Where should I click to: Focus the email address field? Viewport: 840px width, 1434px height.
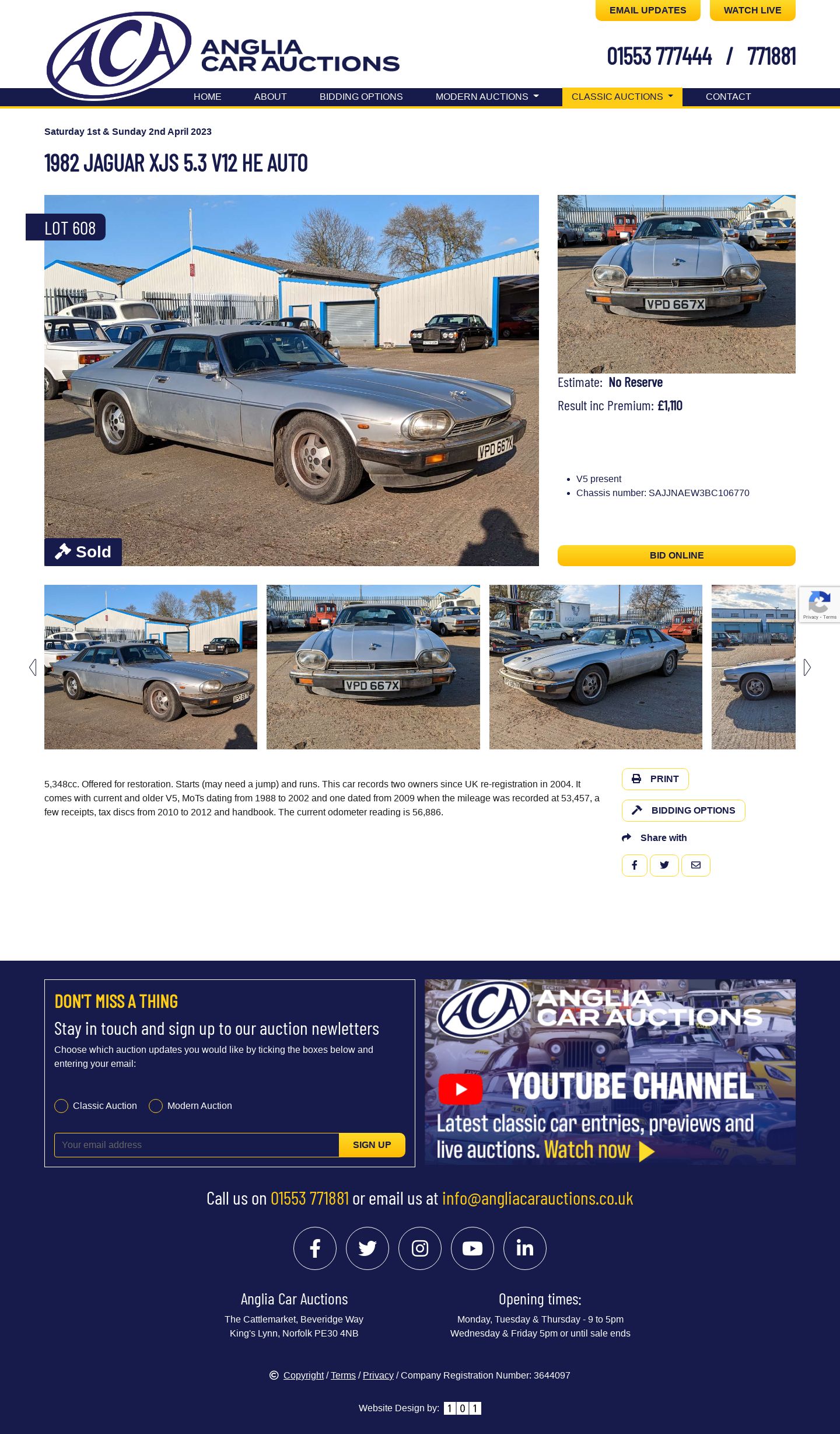[197, 1145]
